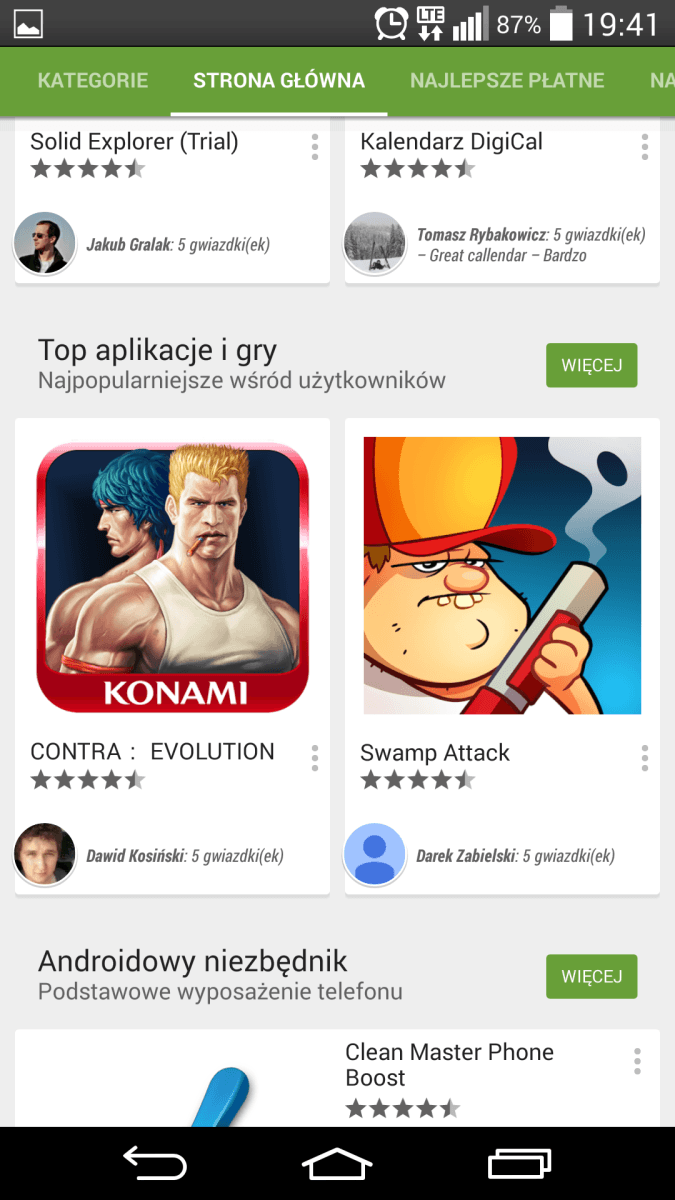Open overflow menu for Kalendarz DigiCal

644,147
